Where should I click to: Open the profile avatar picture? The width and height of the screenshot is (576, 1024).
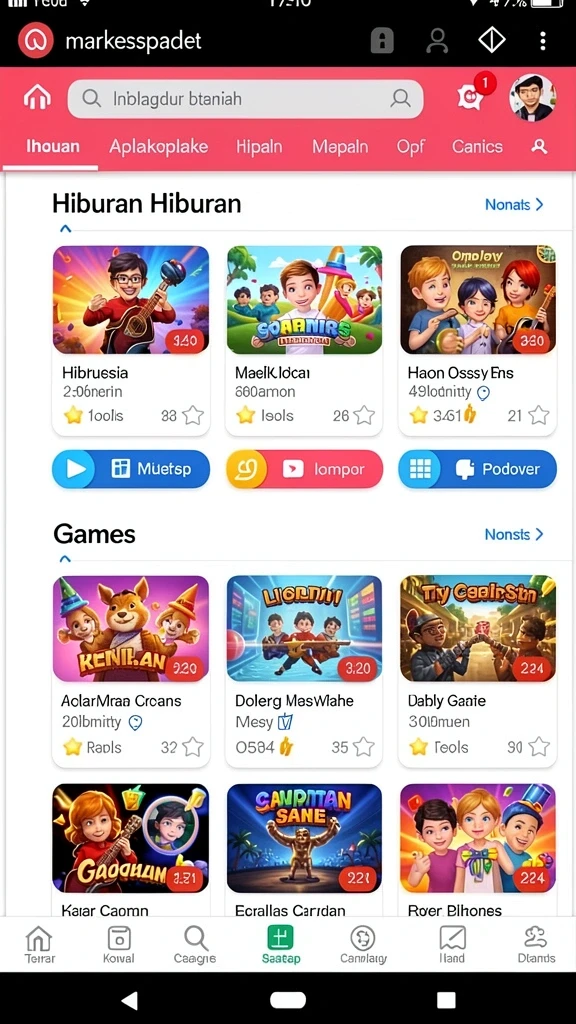point(532,98)
